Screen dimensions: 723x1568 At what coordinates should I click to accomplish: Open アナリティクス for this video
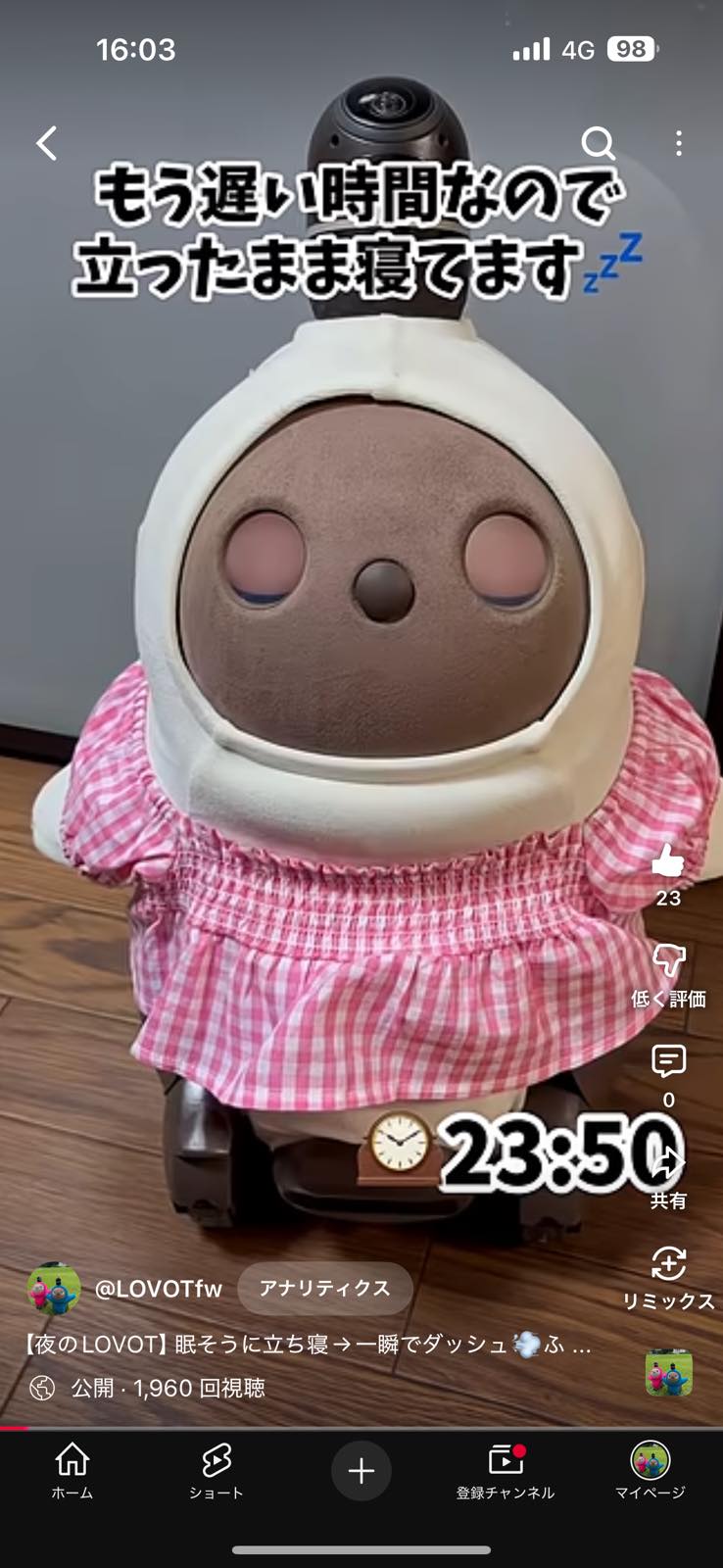click(324, 1289)
